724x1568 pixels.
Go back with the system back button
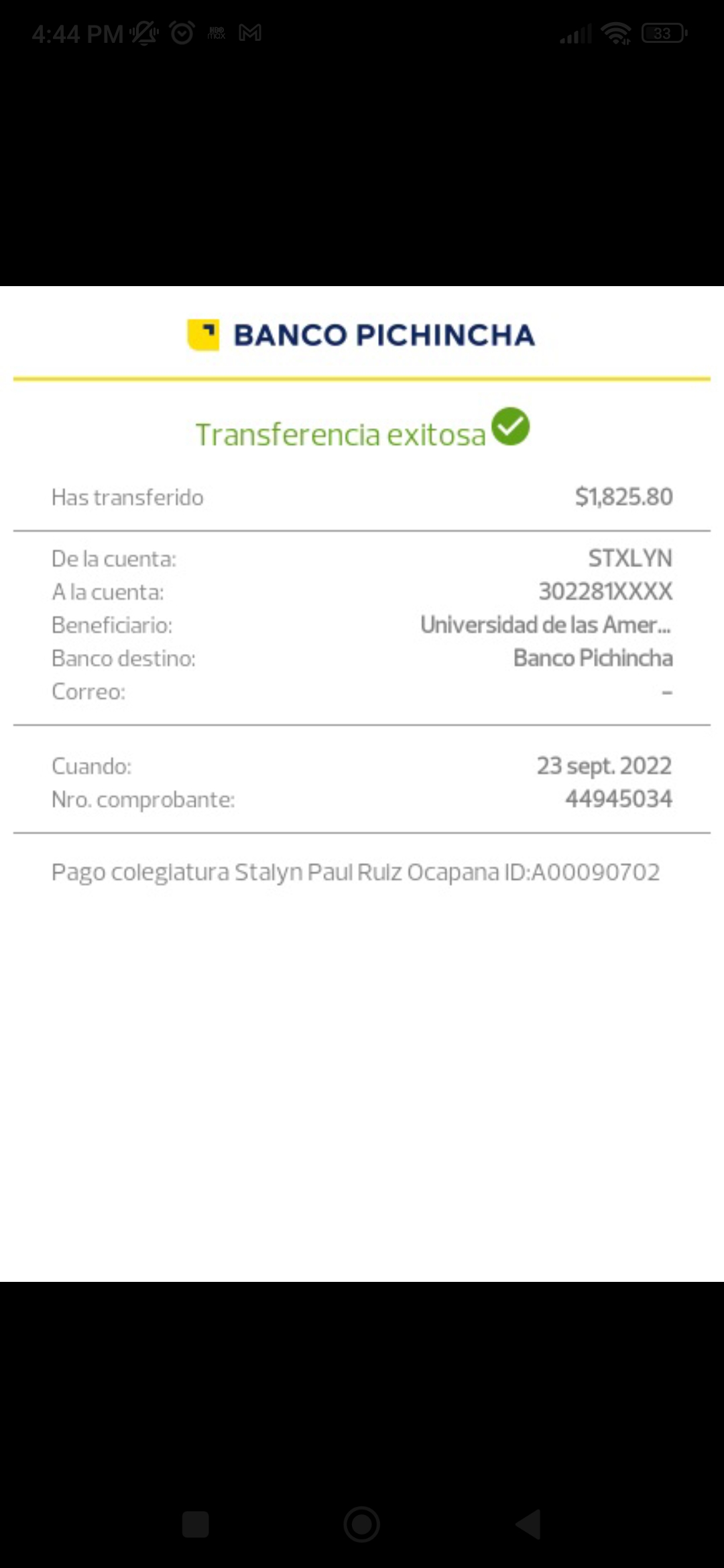point(529,1524)
